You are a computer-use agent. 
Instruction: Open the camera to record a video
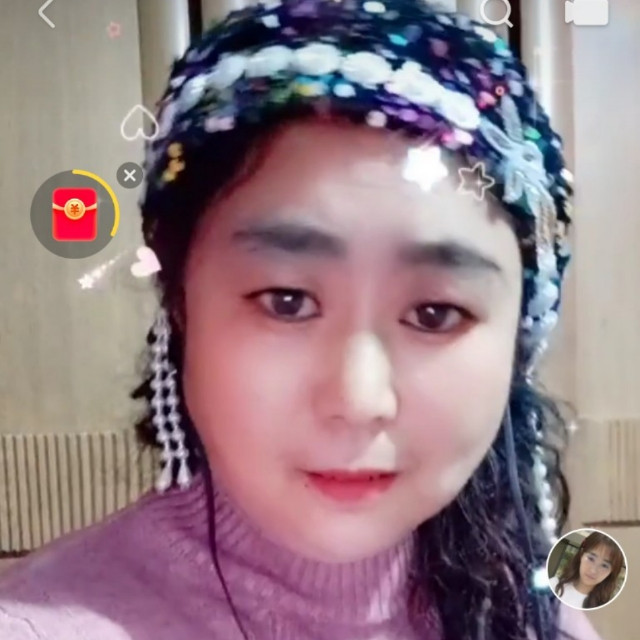[587, 11]
